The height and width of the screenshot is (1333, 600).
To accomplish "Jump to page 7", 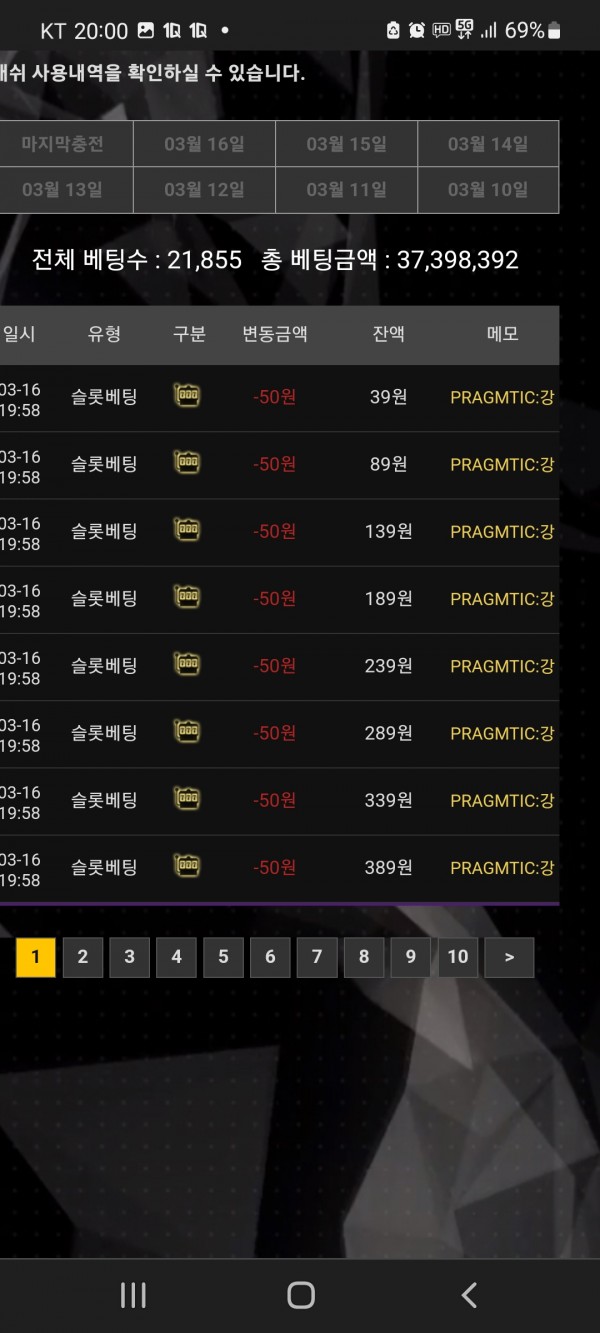I will point(317,957).
